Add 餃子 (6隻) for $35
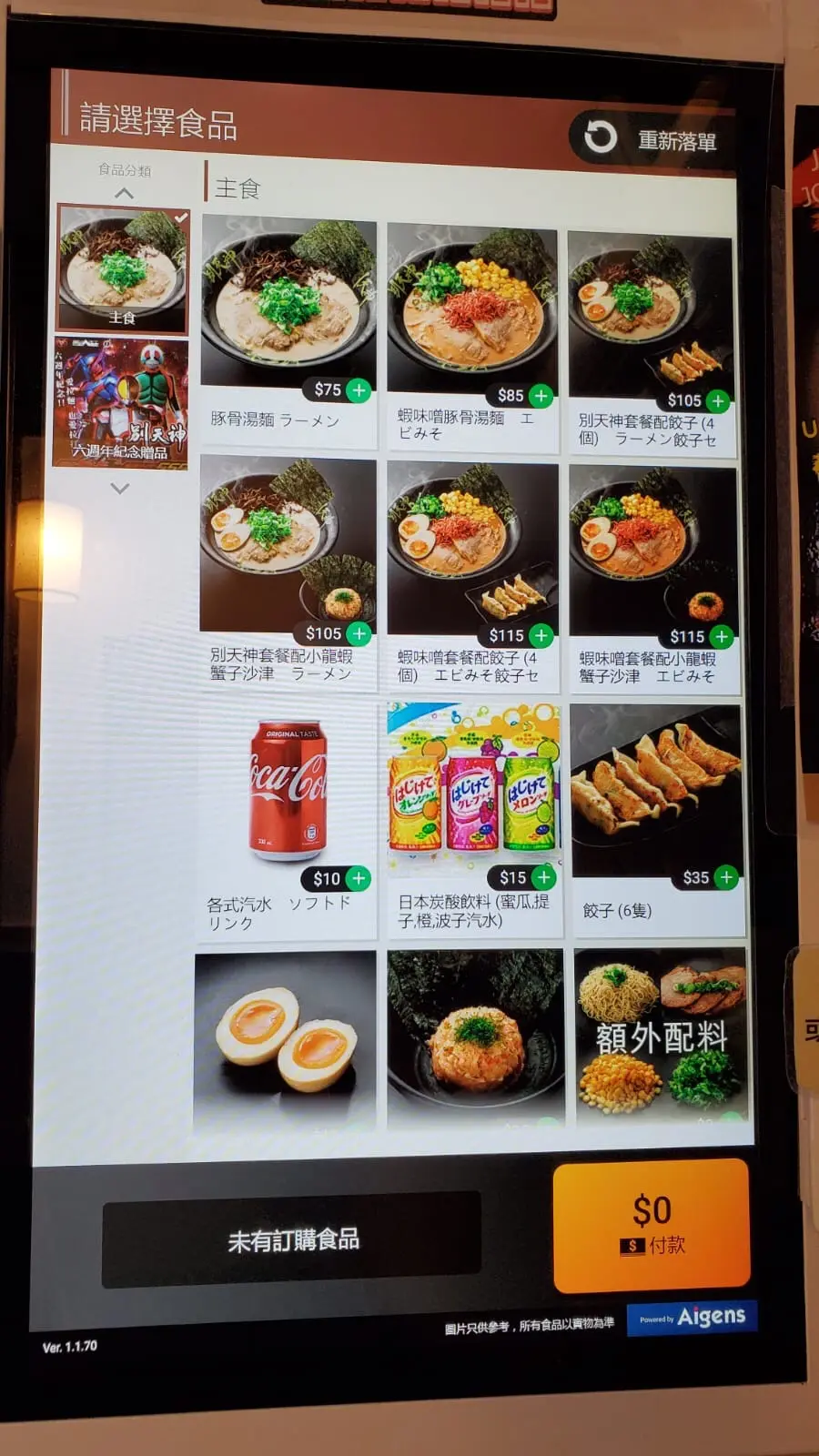The width and height of the screenshot is (819, 1456). pos(725,877)
